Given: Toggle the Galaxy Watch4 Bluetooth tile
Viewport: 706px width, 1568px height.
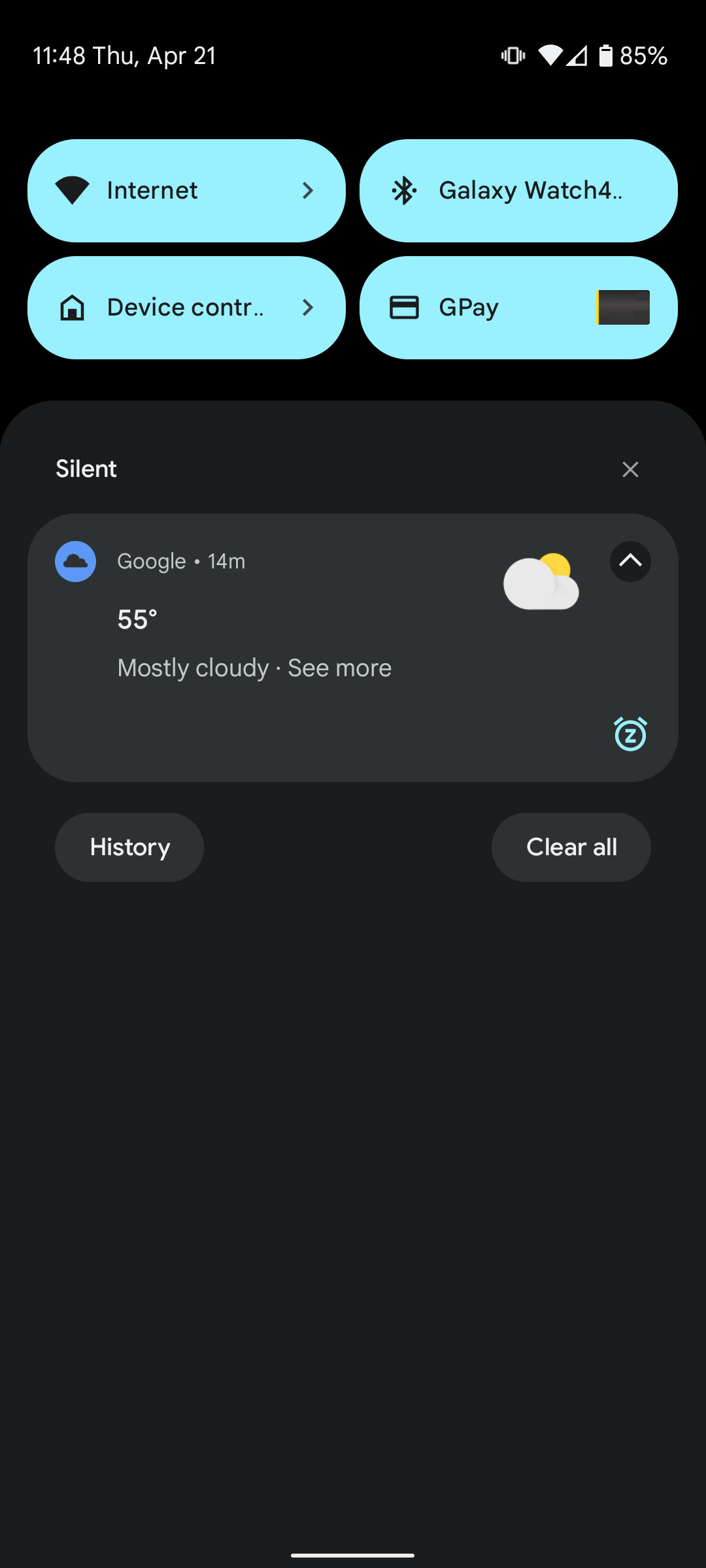Looking at the screenshot, I should pos(518,190).
